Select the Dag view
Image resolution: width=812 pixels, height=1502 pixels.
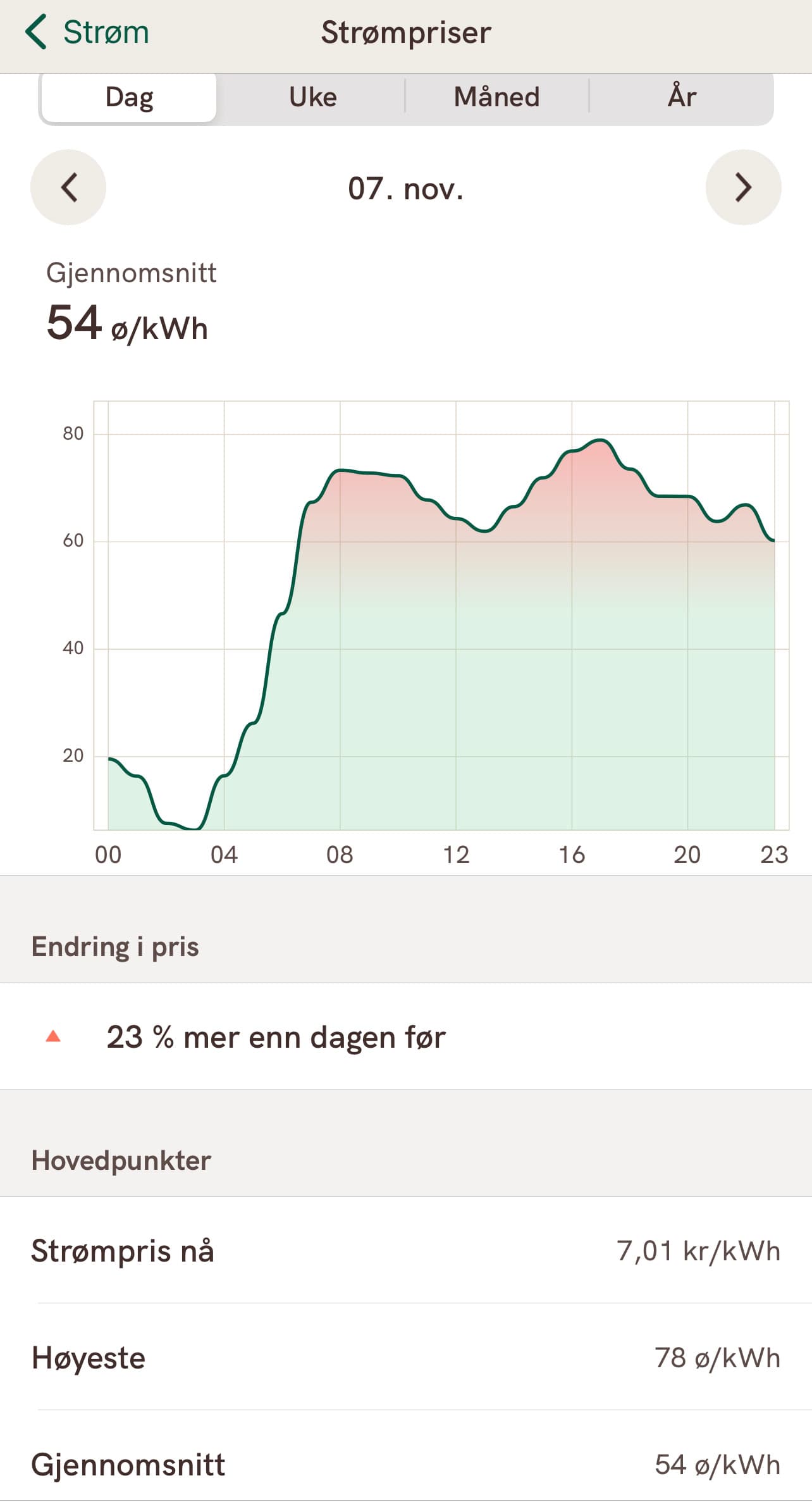pos(129,97)
